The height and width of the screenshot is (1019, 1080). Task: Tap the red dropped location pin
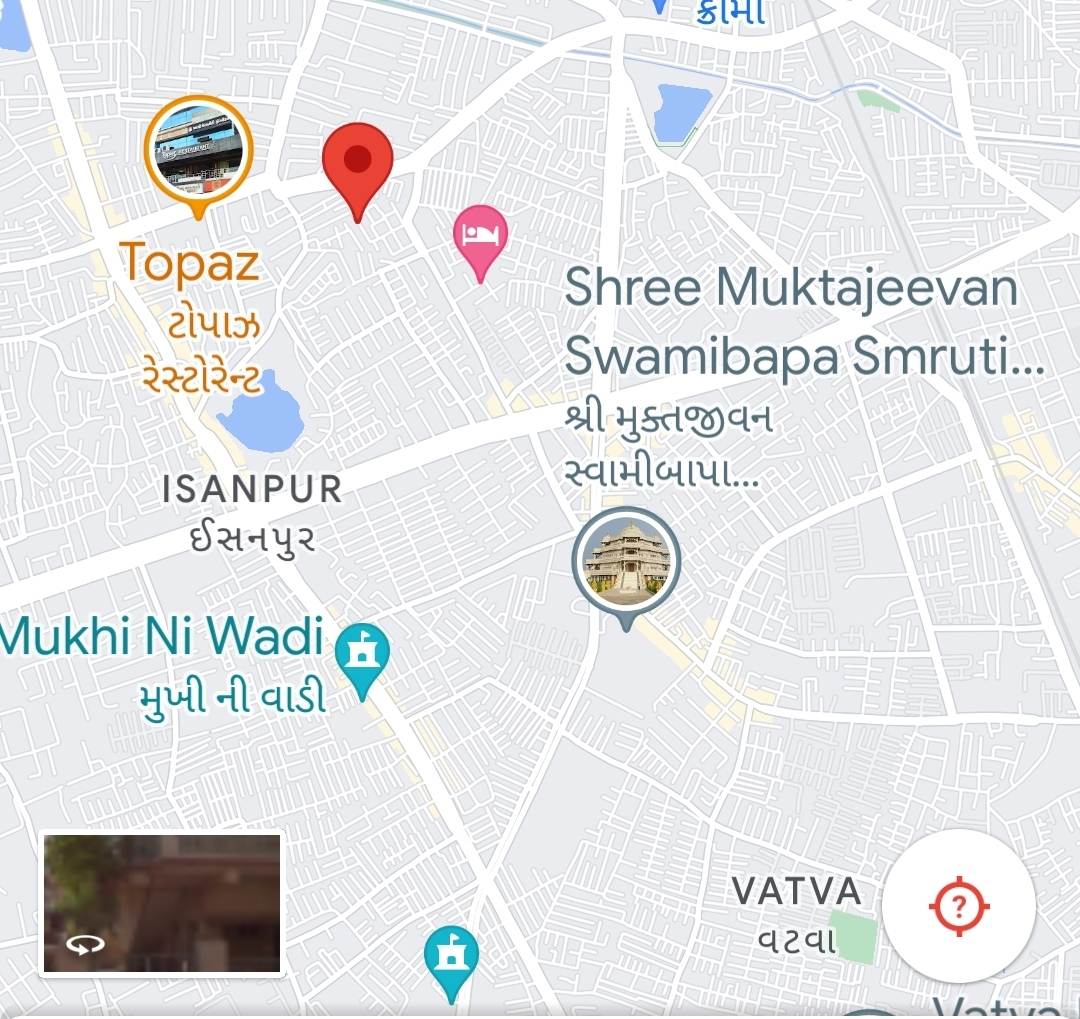(358, 163)
